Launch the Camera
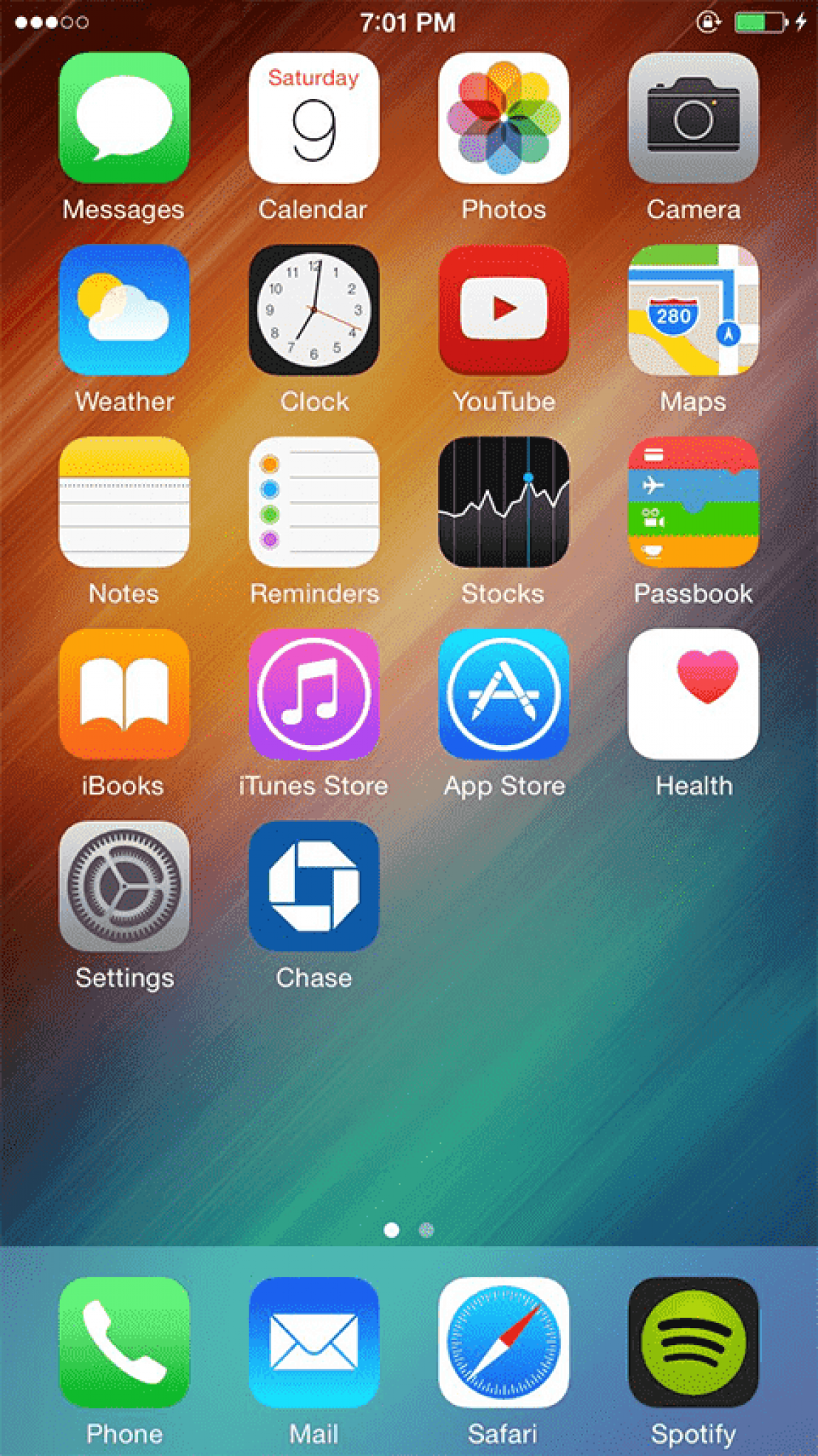This screenshot has width=818, height=1456. pos(693,118)
